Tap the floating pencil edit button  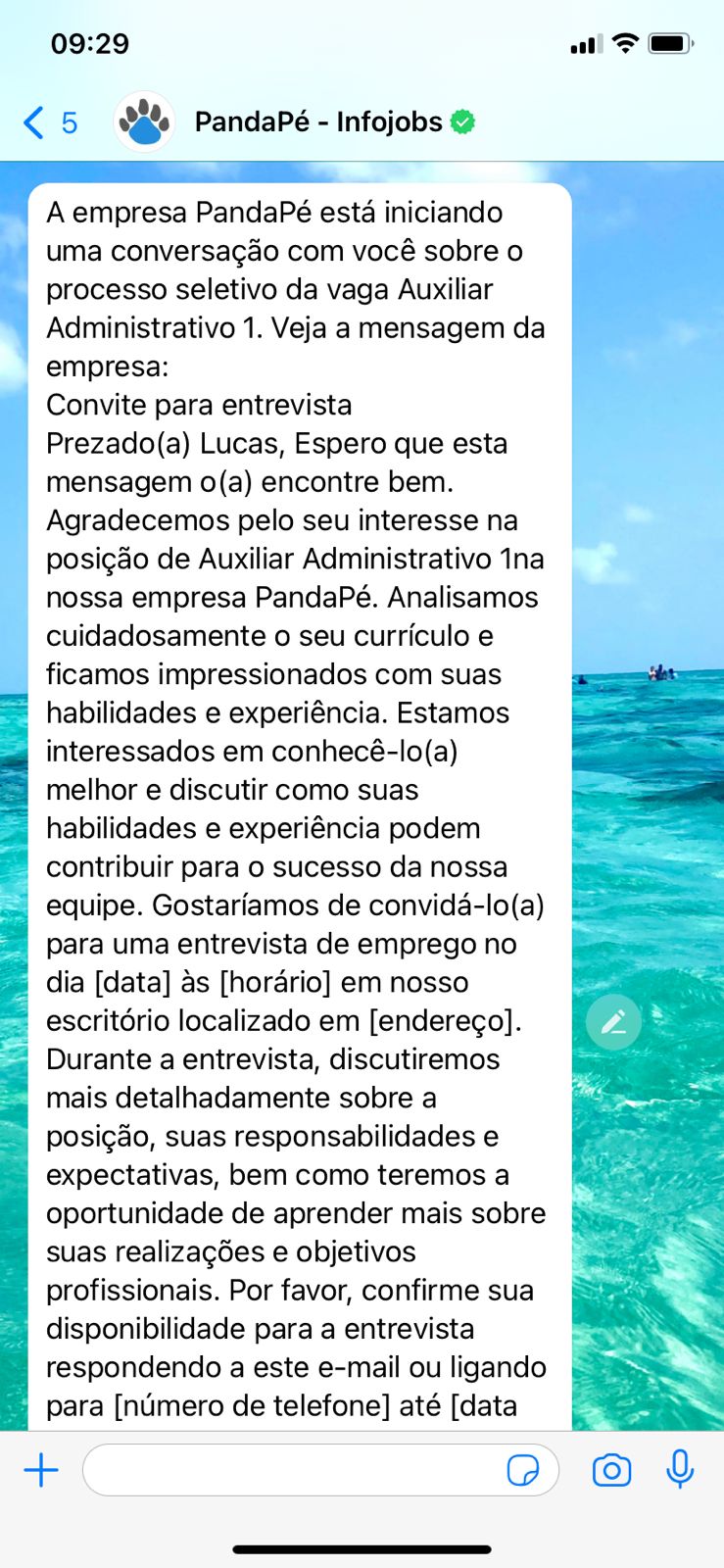point(613,1021)
